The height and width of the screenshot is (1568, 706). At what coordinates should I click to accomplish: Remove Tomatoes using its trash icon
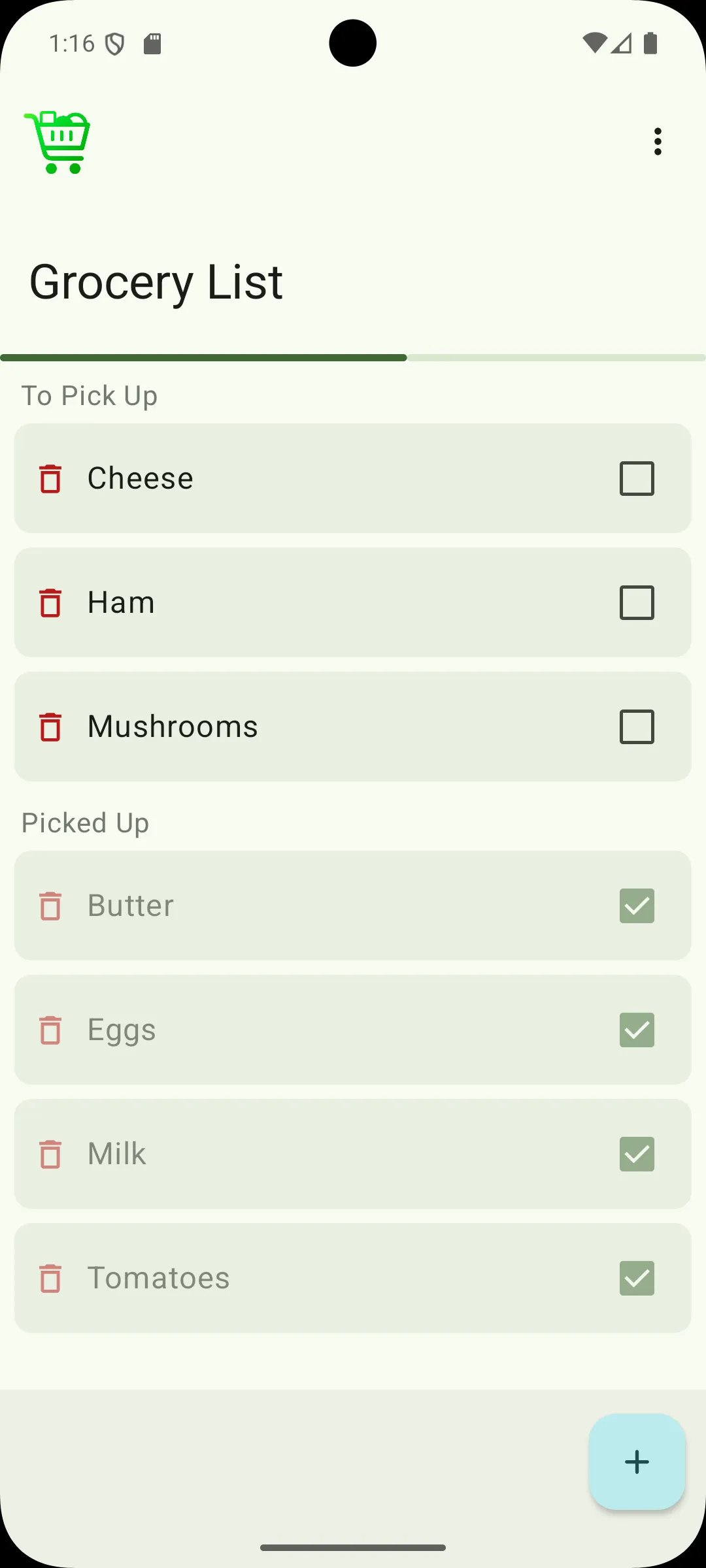click(51, 1278)
